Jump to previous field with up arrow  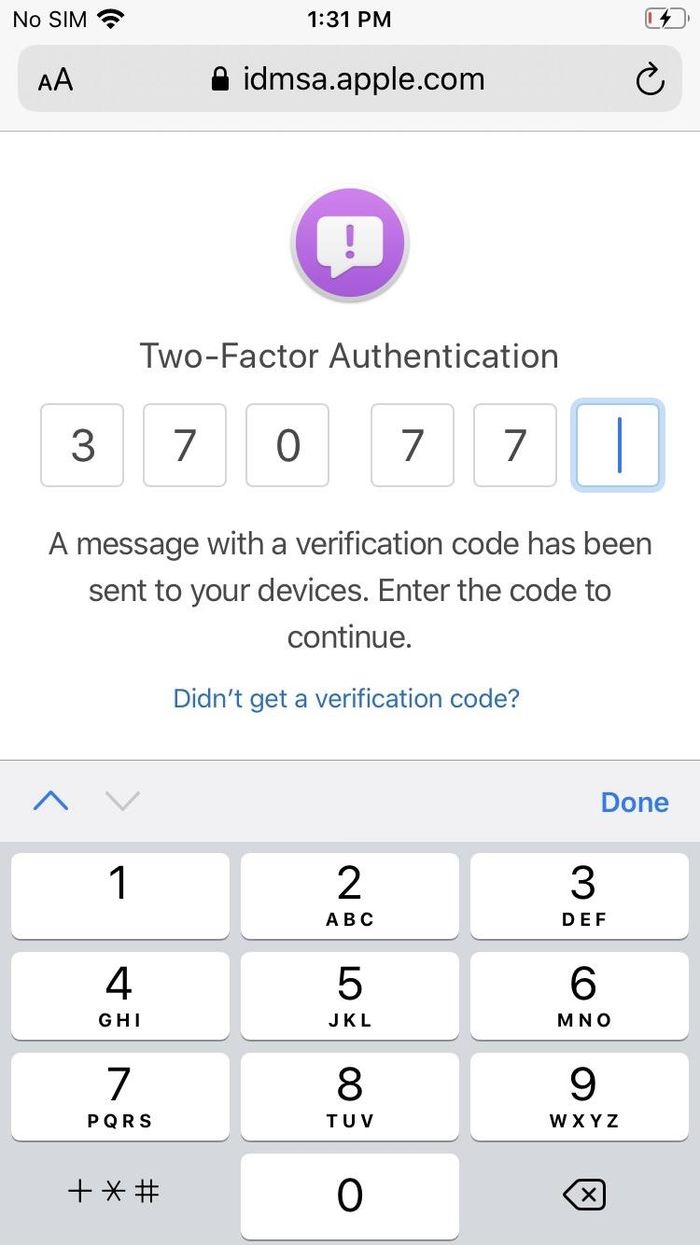[x=51, y=801]
